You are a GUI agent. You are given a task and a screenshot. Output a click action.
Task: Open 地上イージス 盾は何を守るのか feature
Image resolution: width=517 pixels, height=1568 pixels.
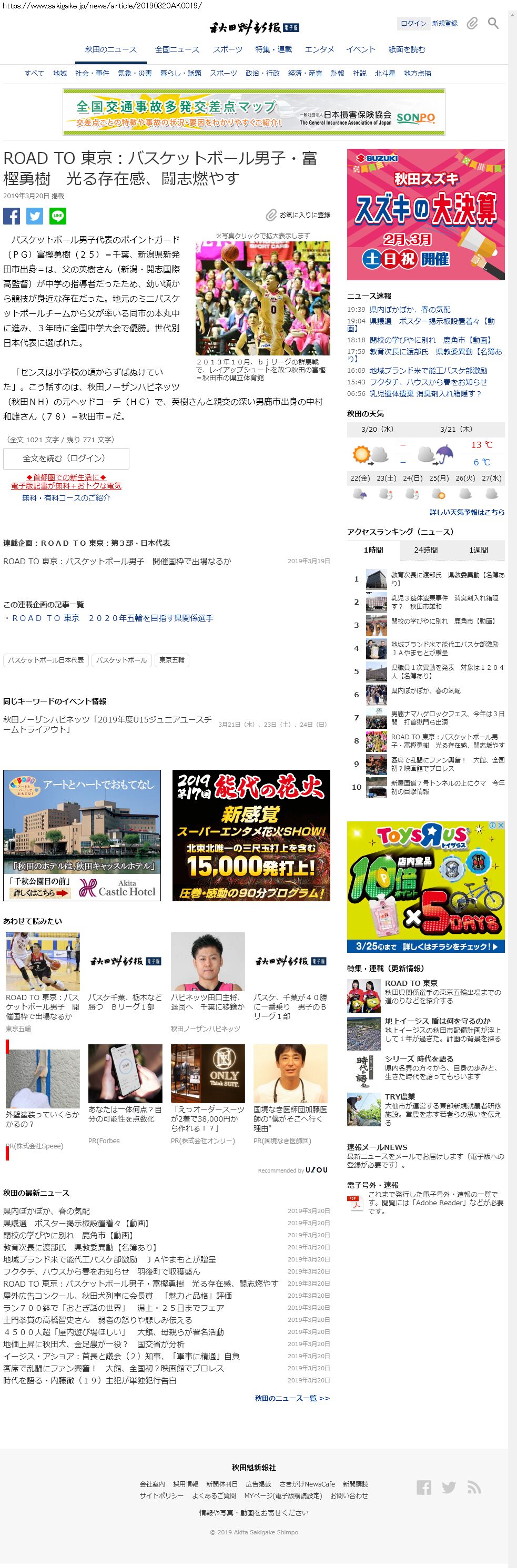point(437,1021)
